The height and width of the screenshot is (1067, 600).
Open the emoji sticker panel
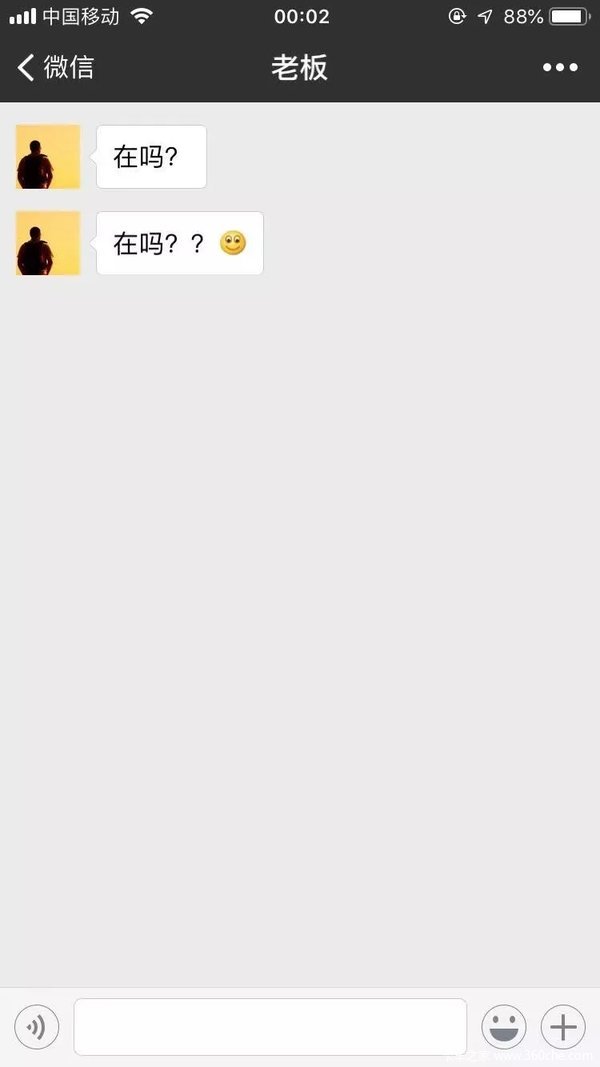[504, 1027]
